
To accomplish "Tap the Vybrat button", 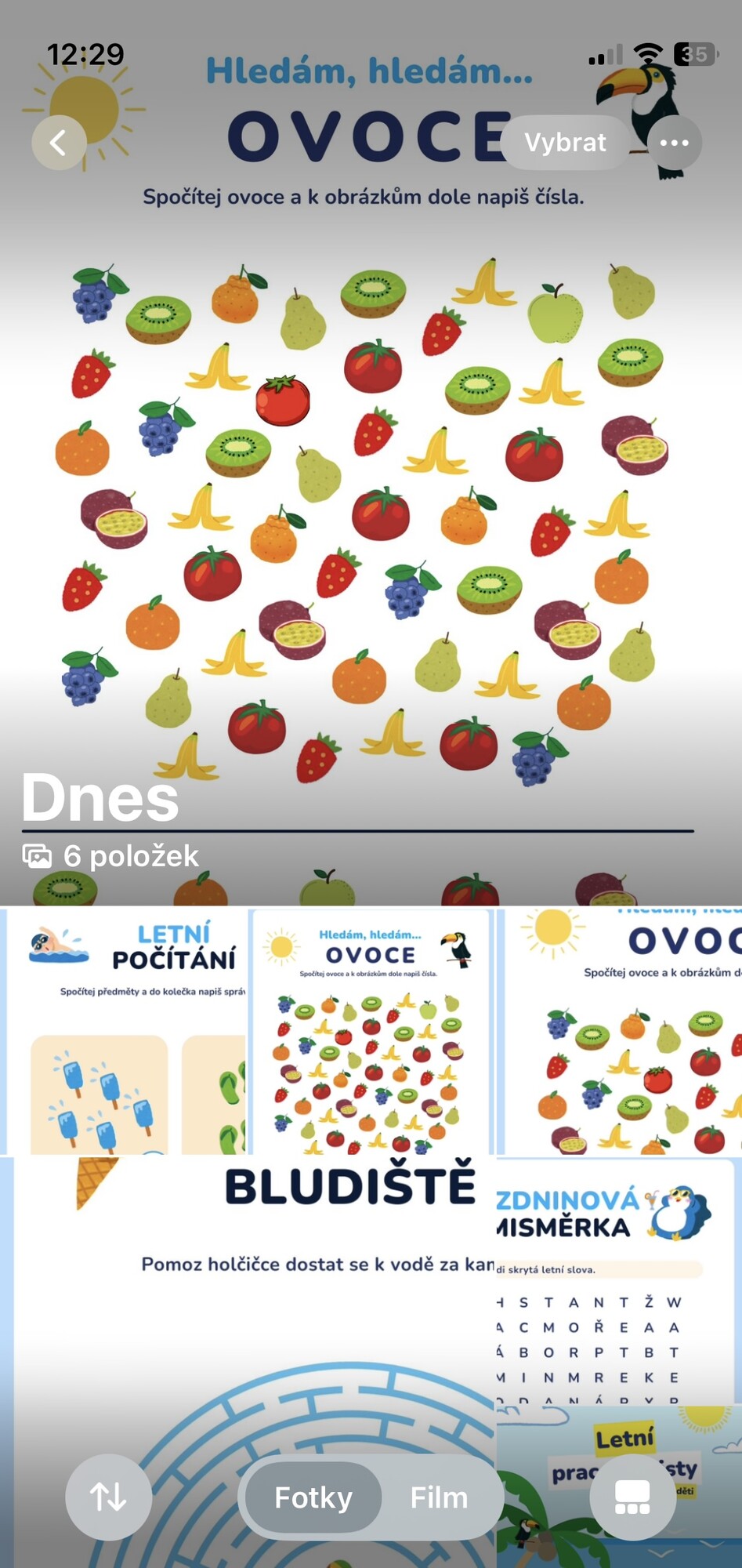I will 565,143.
